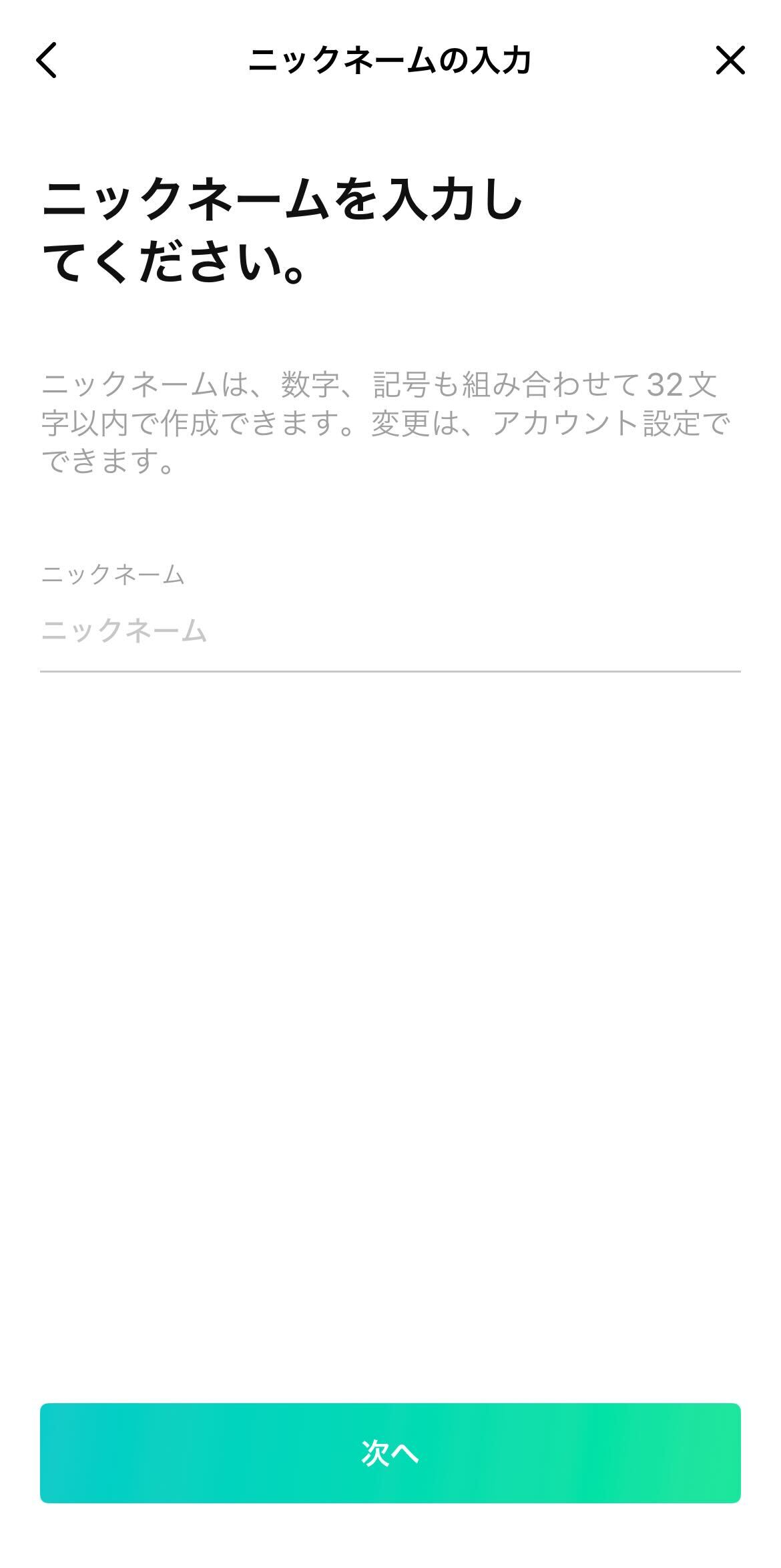Go back using the top-left arrow

pyautogui.click(x=47, y=61)
